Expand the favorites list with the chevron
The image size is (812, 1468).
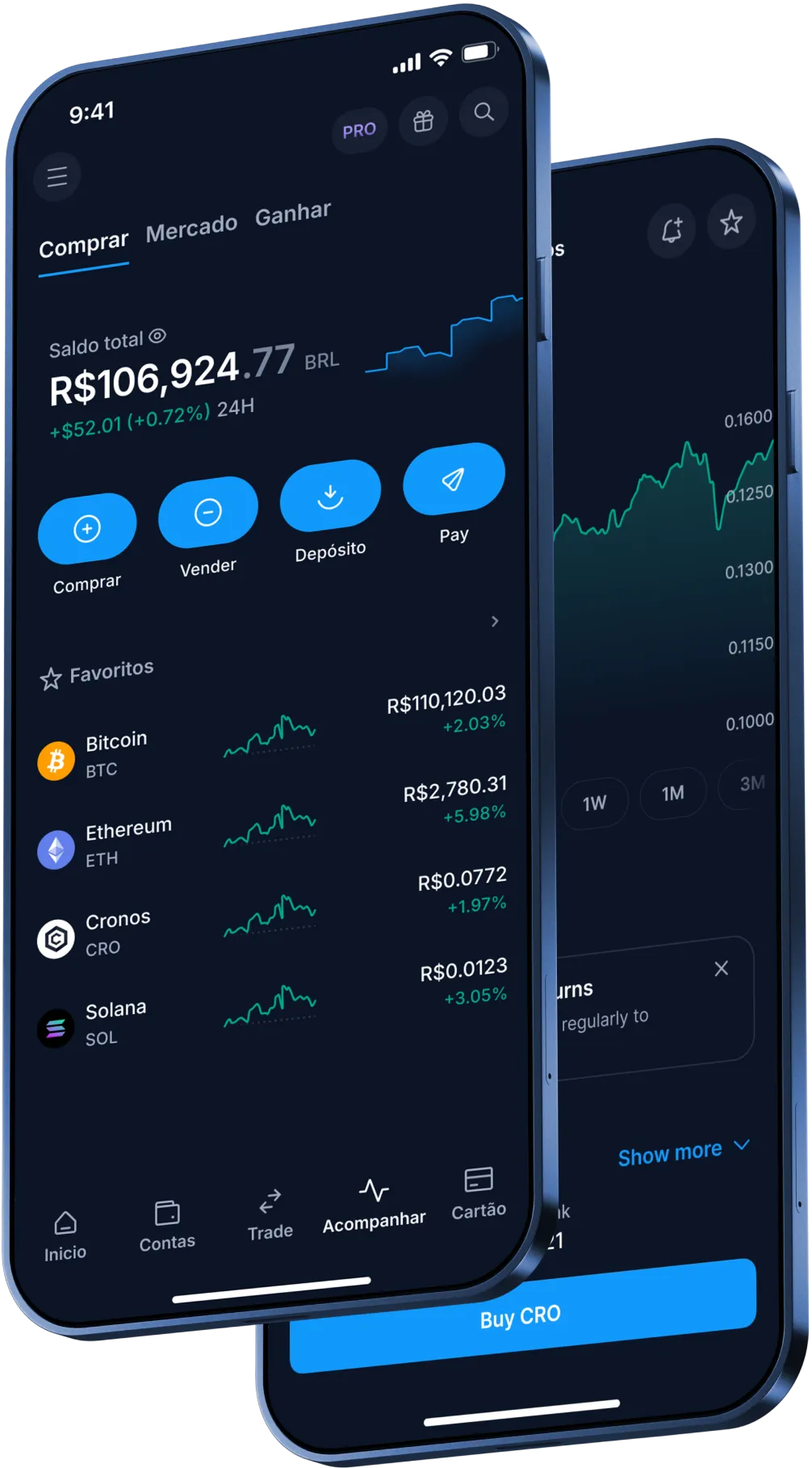[495, 620]
